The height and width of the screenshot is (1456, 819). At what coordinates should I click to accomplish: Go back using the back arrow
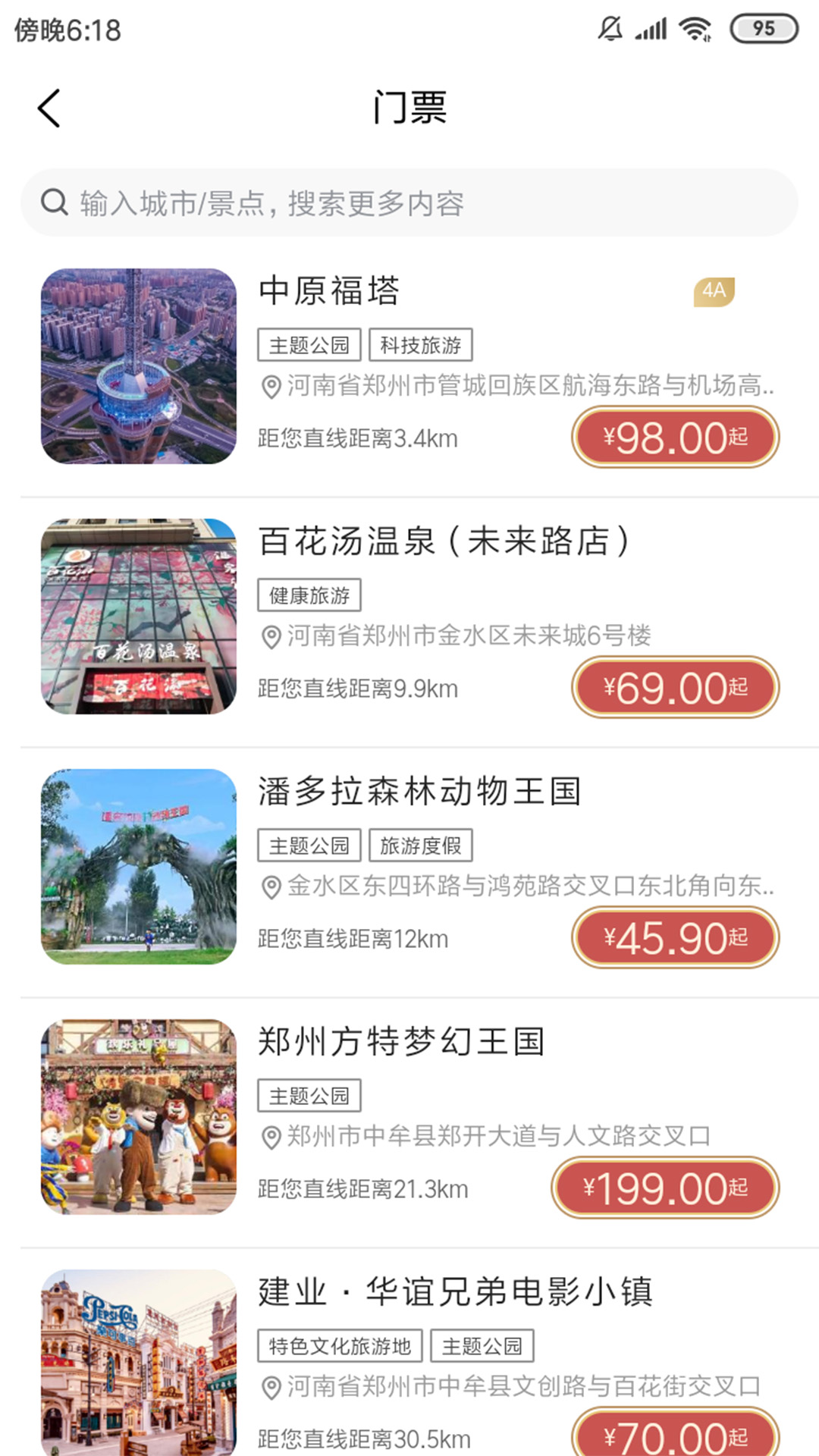[x=49, y=107]
